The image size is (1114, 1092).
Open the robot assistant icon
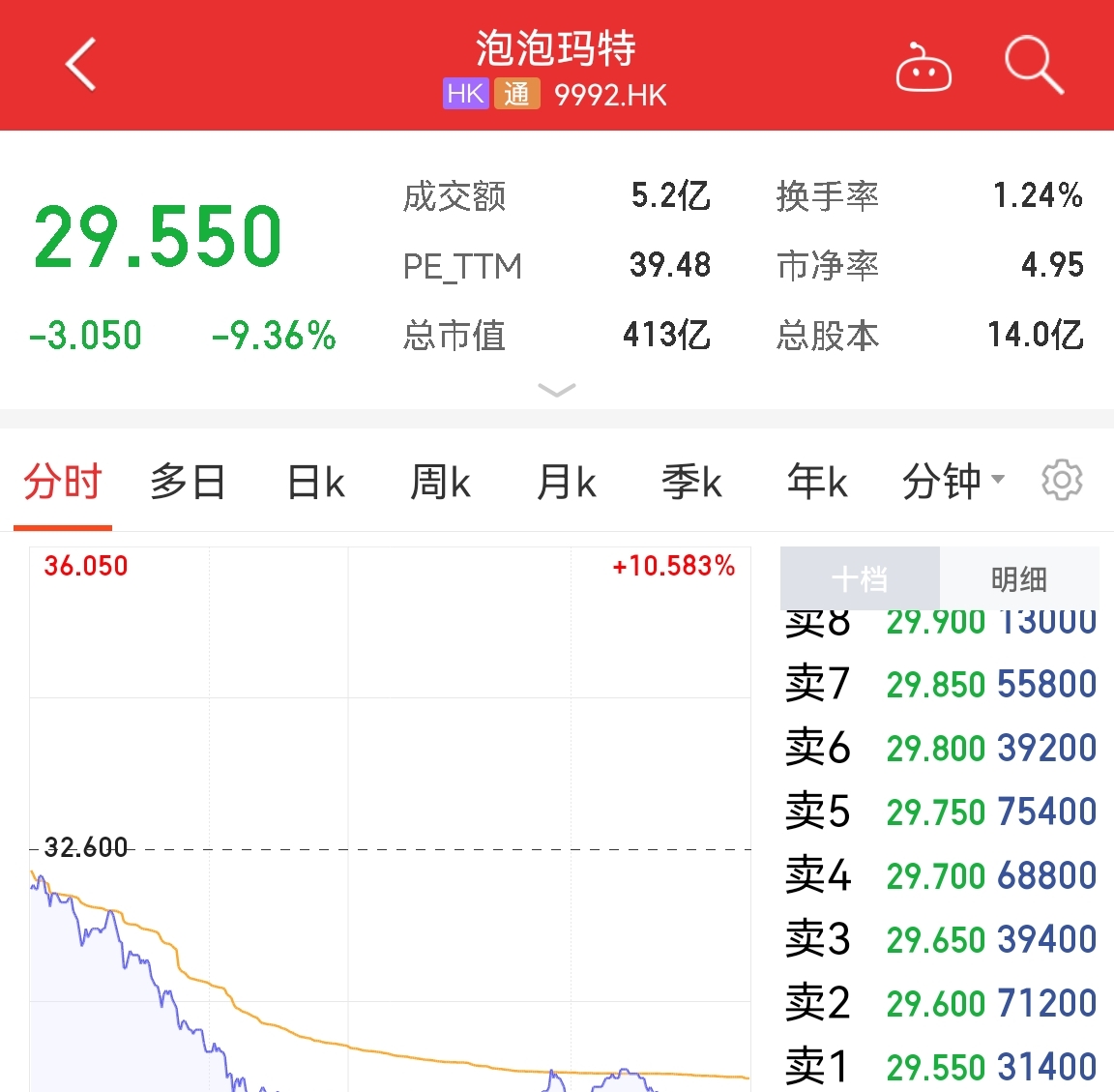(923, 68)
